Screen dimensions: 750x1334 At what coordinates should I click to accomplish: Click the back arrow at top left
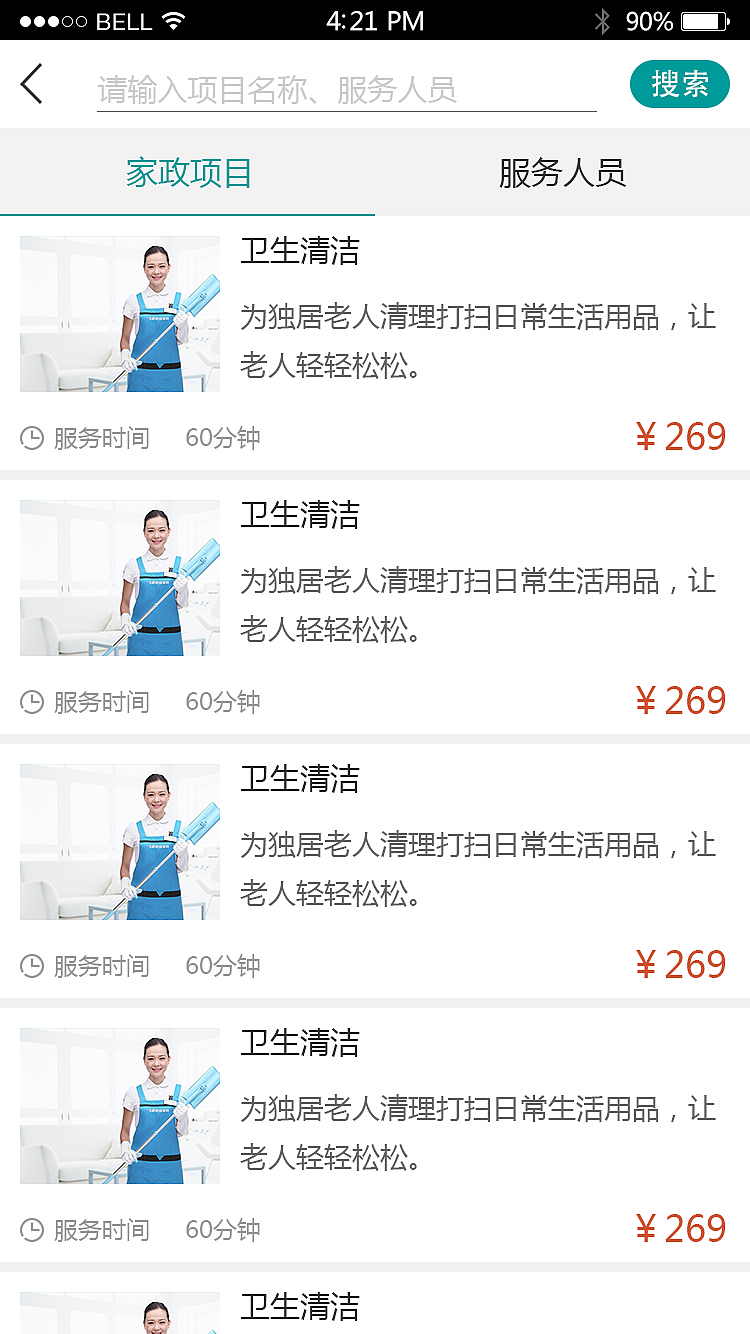pos(30,84)
